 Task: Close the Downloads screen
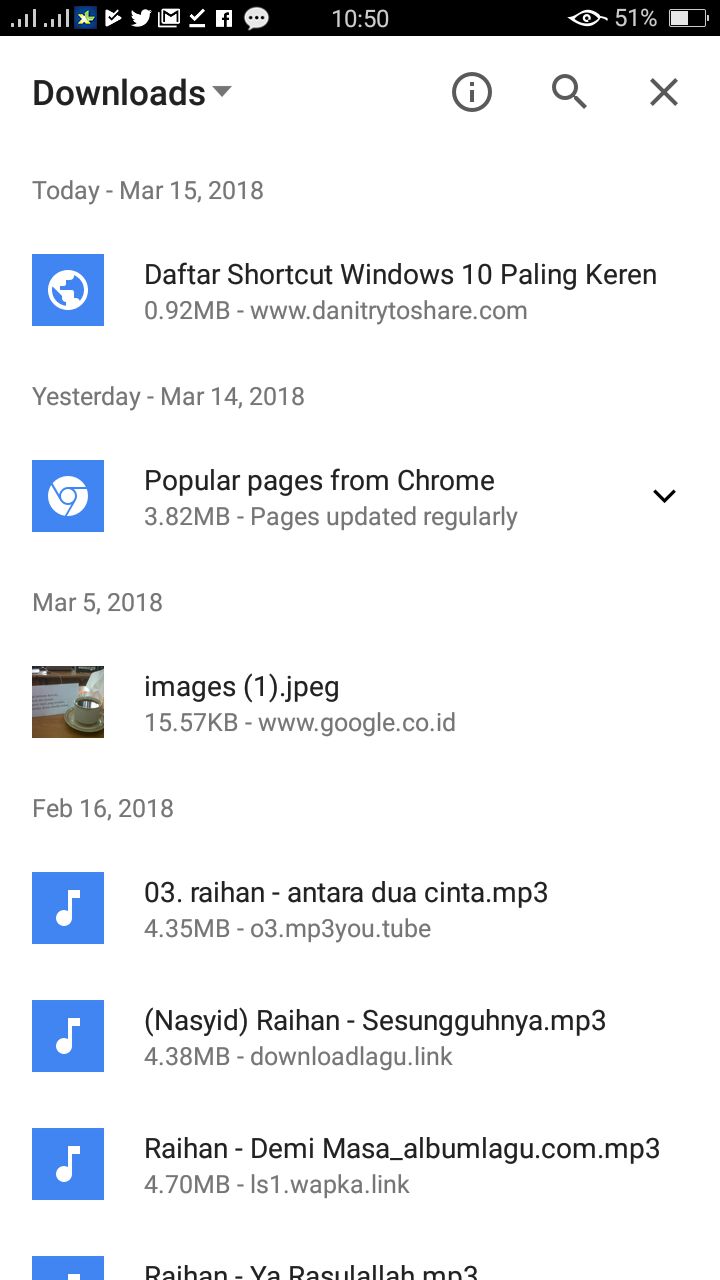pos(663,91)
